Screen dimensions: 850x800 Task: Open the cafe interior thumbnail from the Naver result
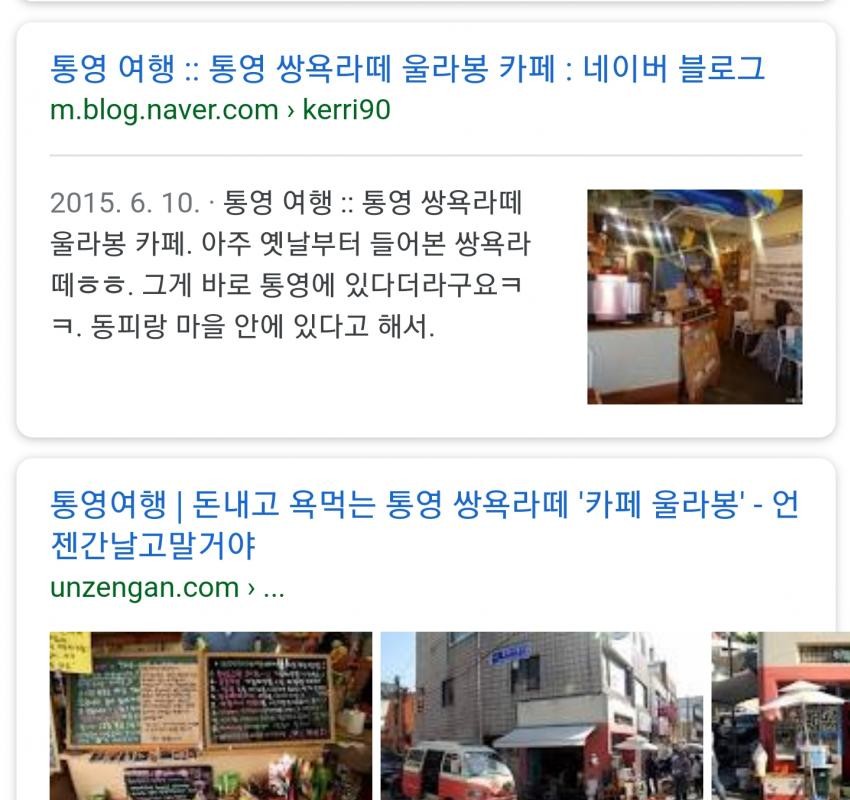point(694,297)
